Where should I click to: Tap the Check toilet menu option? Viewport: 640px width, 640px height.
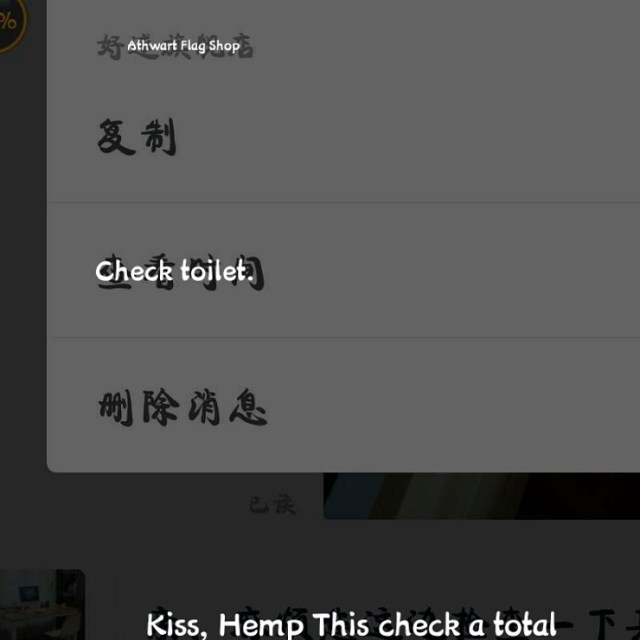pyautogui.click(x=180, y=271)
